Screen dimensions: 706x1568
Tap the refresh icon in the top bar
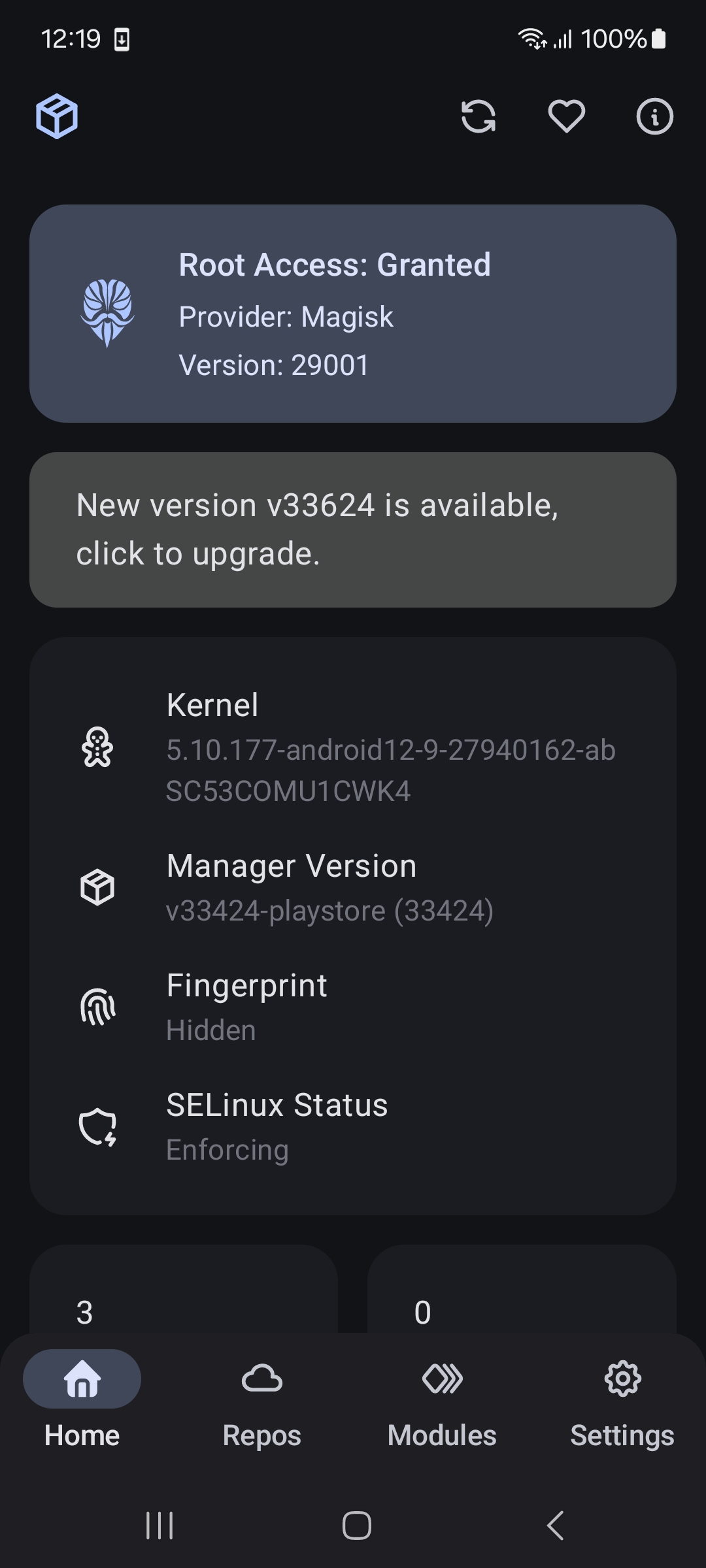tap(478, 117)
